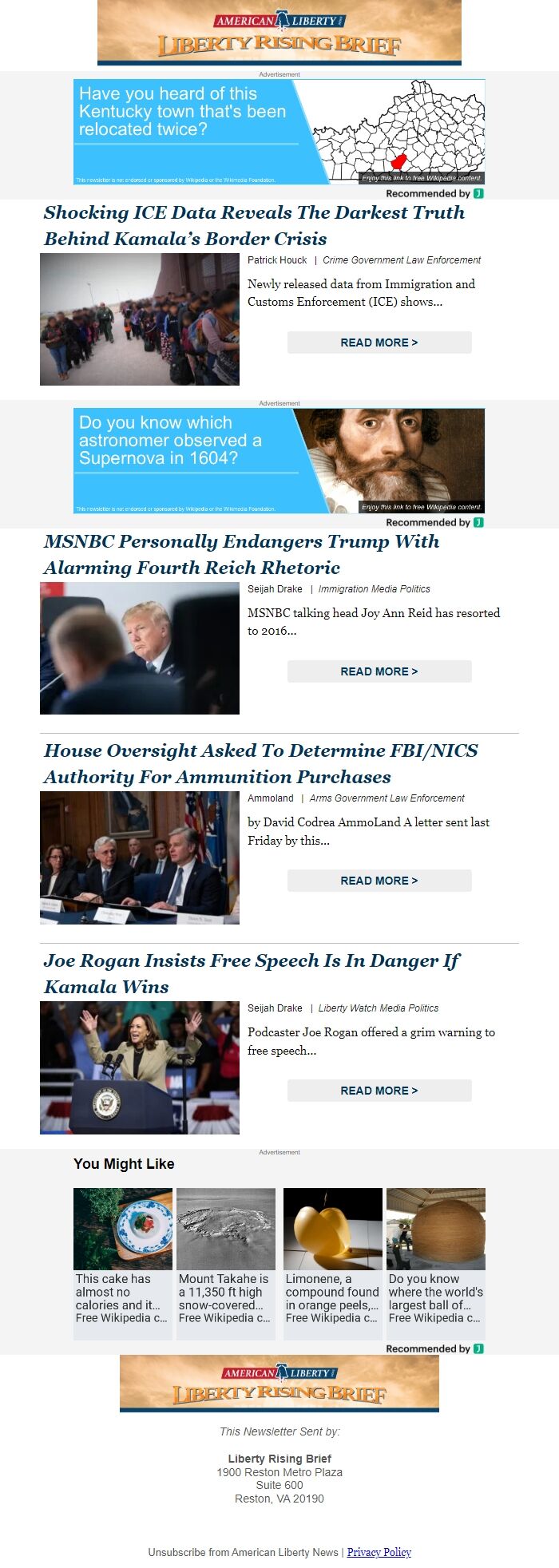Open Joe Rogan Free Speech article headline
This screenshot has width=559, height=1568.
(x=252, y=973)
